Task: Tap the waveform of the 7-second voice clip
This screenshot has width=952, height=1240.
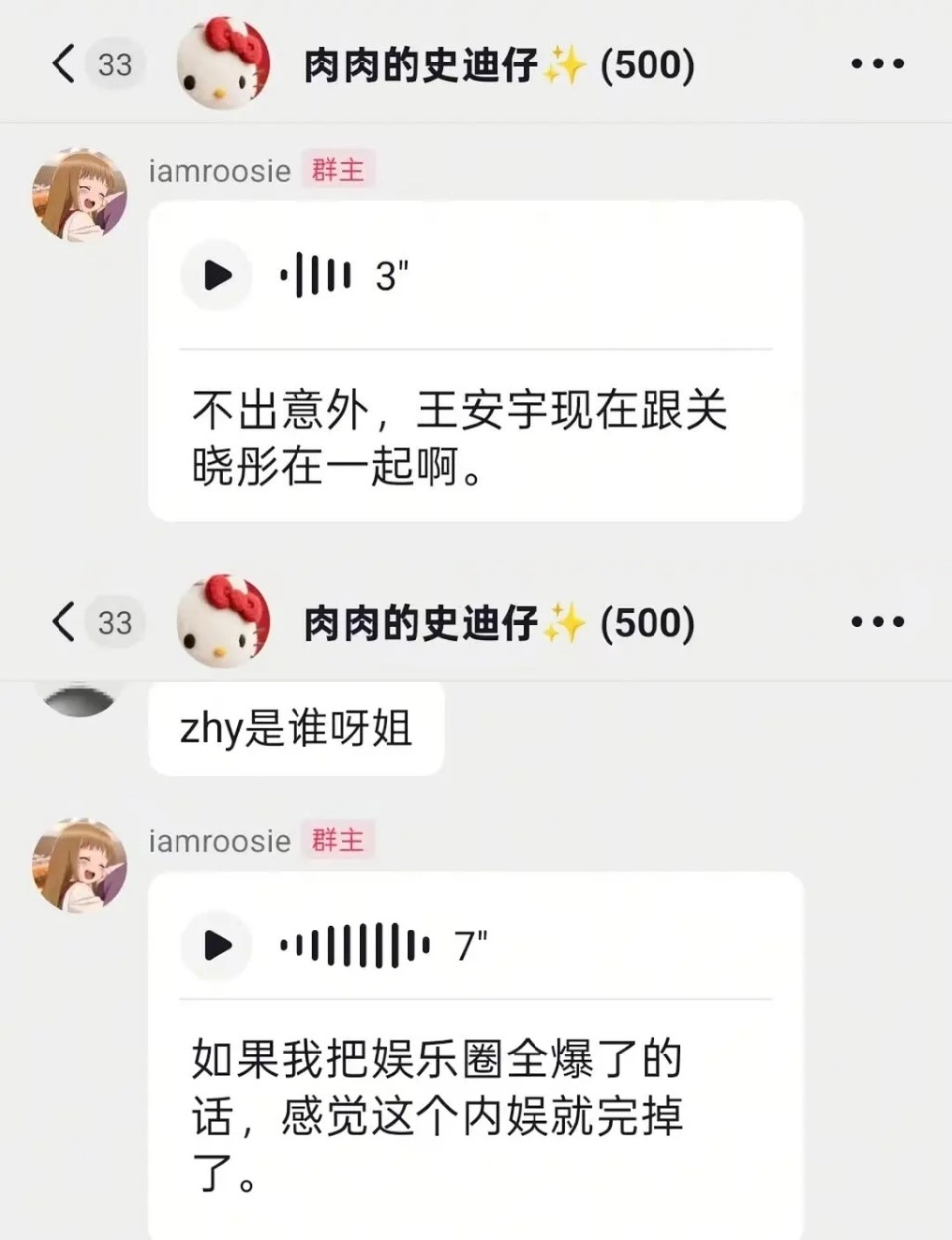Action: (354, 945)
